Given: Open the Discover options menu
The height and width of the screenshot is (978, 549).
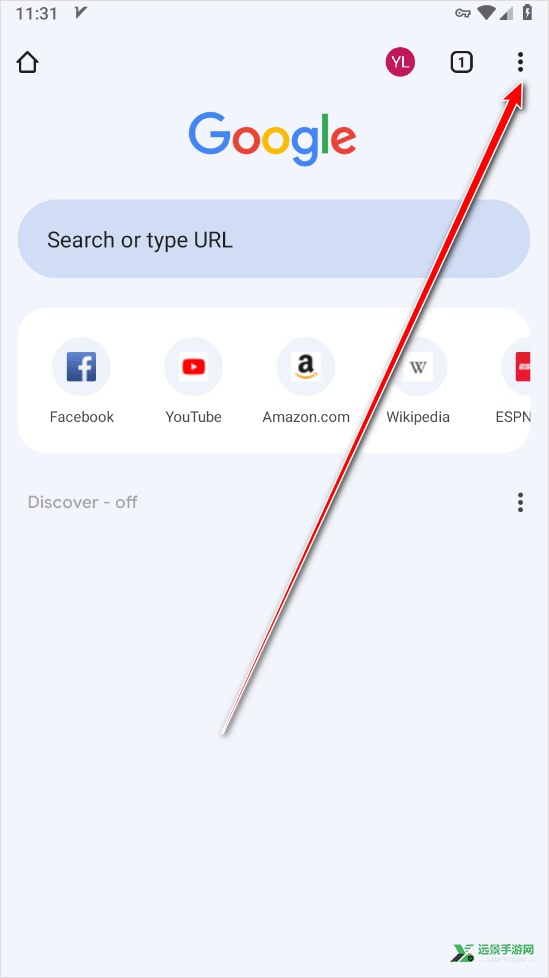Looking at the screenshot, I should click(x=520, y=502).
